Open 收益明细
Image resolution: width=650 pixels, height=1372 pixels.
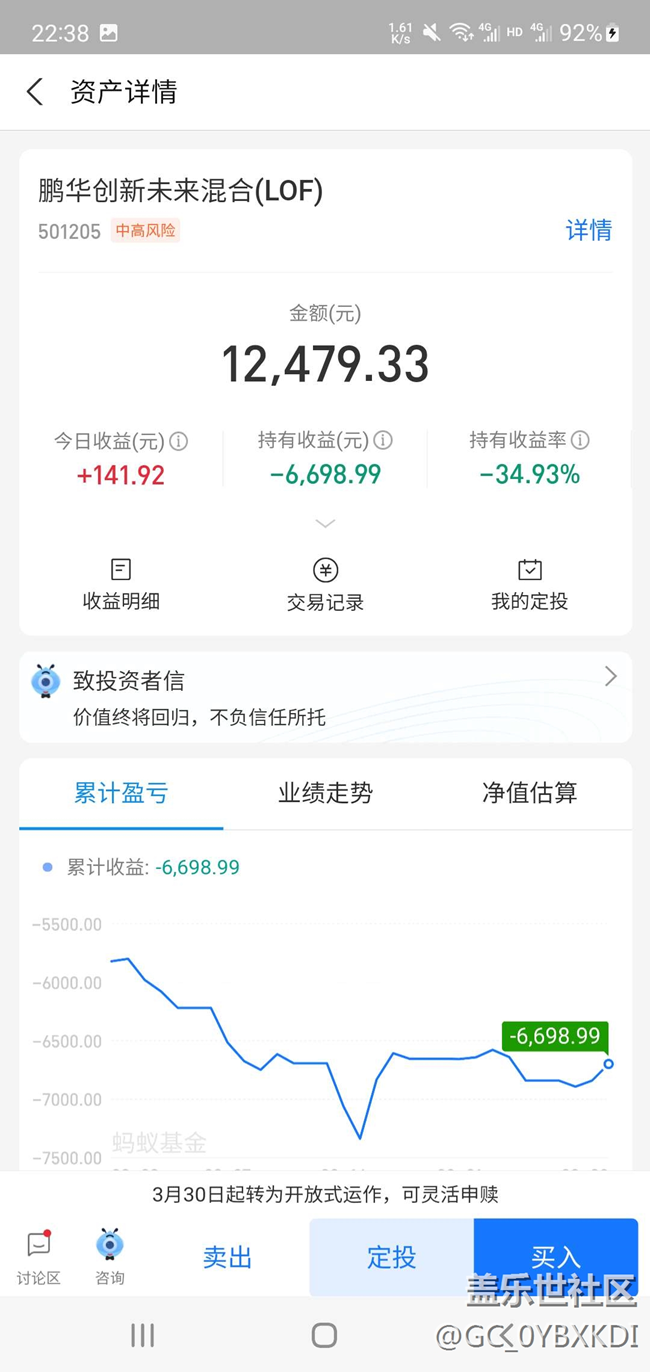click(121, 585)
